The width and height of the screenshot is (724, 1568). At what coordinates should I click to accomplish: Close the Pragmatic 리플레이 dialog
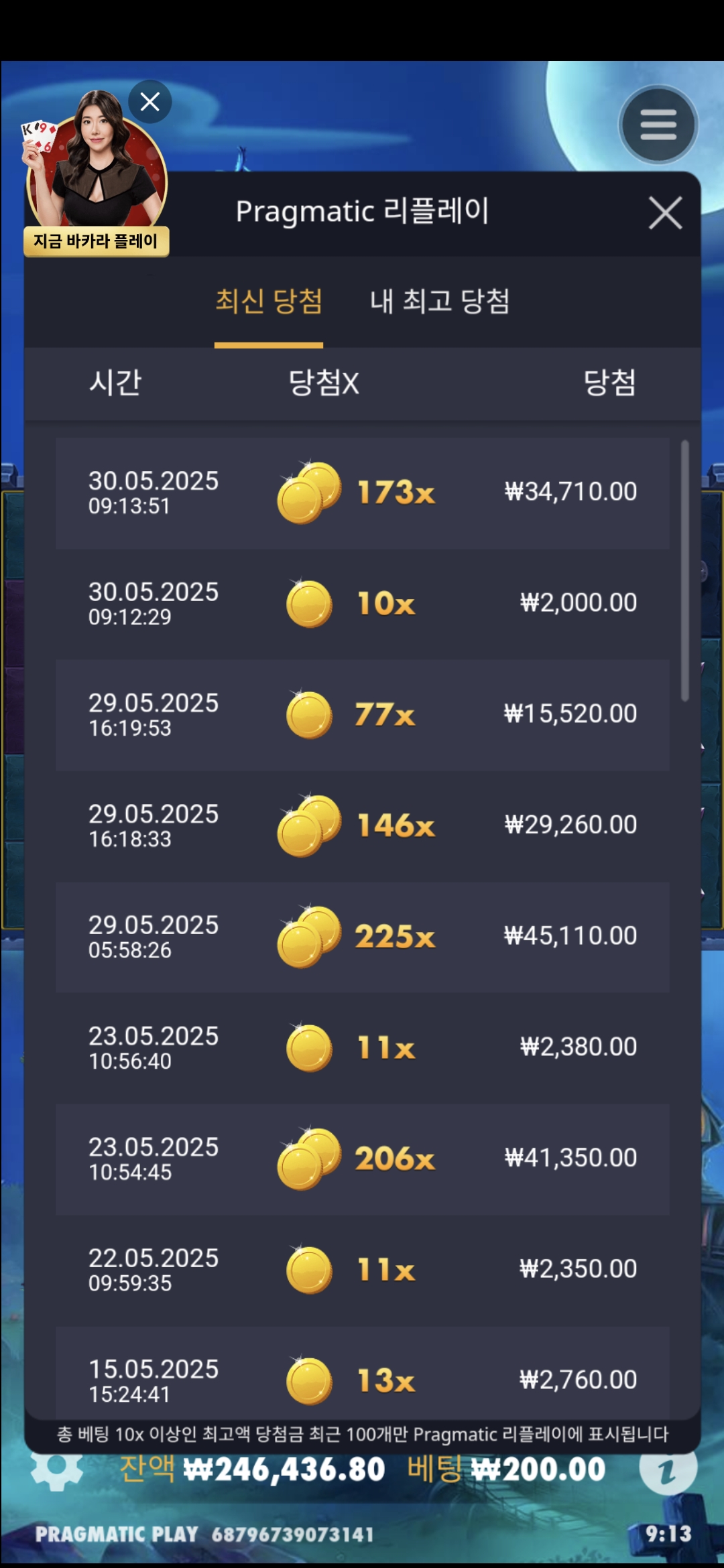[x=665, y=213]
